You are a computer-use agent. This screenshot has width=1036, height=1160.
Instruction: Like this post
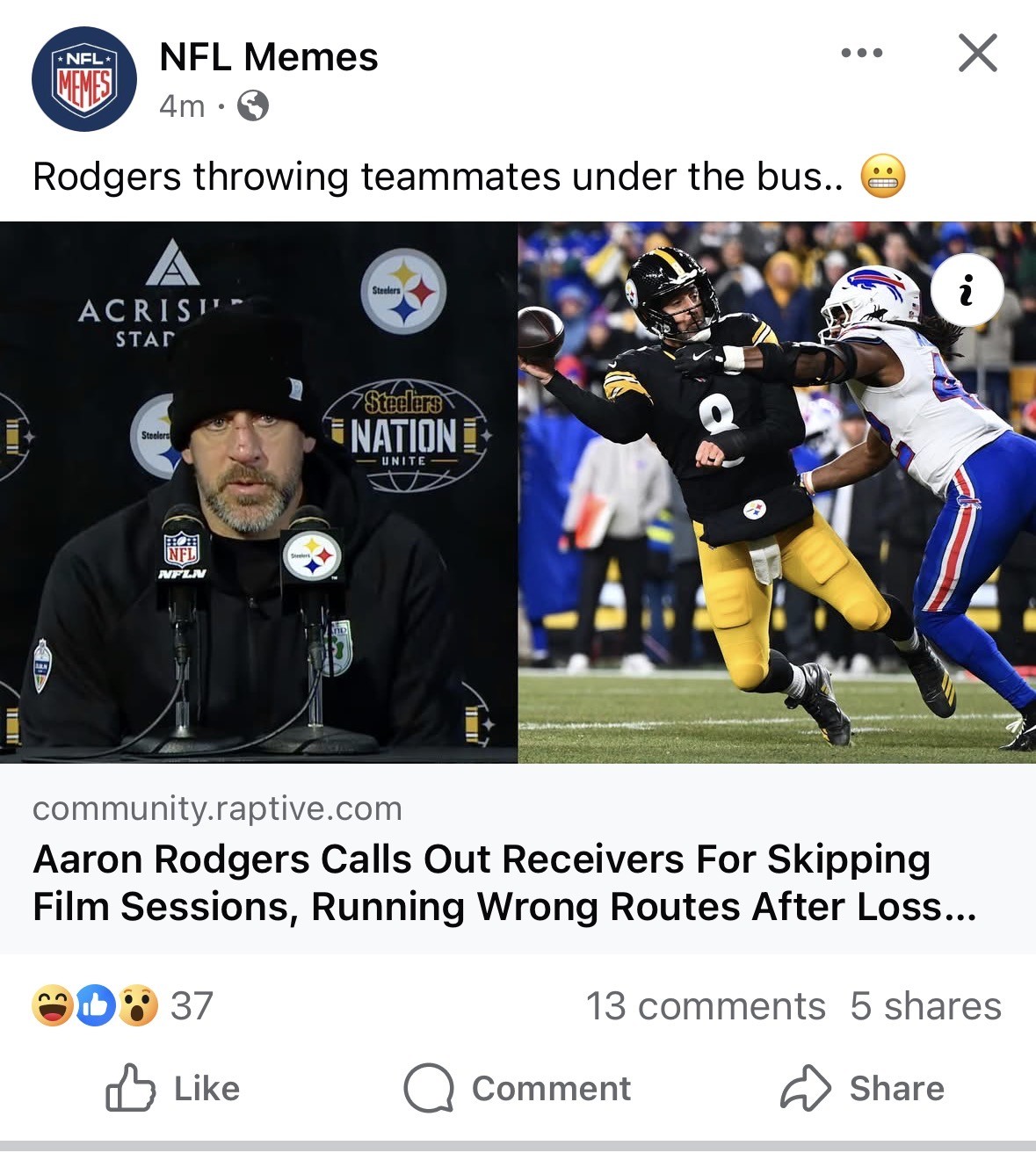tap(174, 1088)
